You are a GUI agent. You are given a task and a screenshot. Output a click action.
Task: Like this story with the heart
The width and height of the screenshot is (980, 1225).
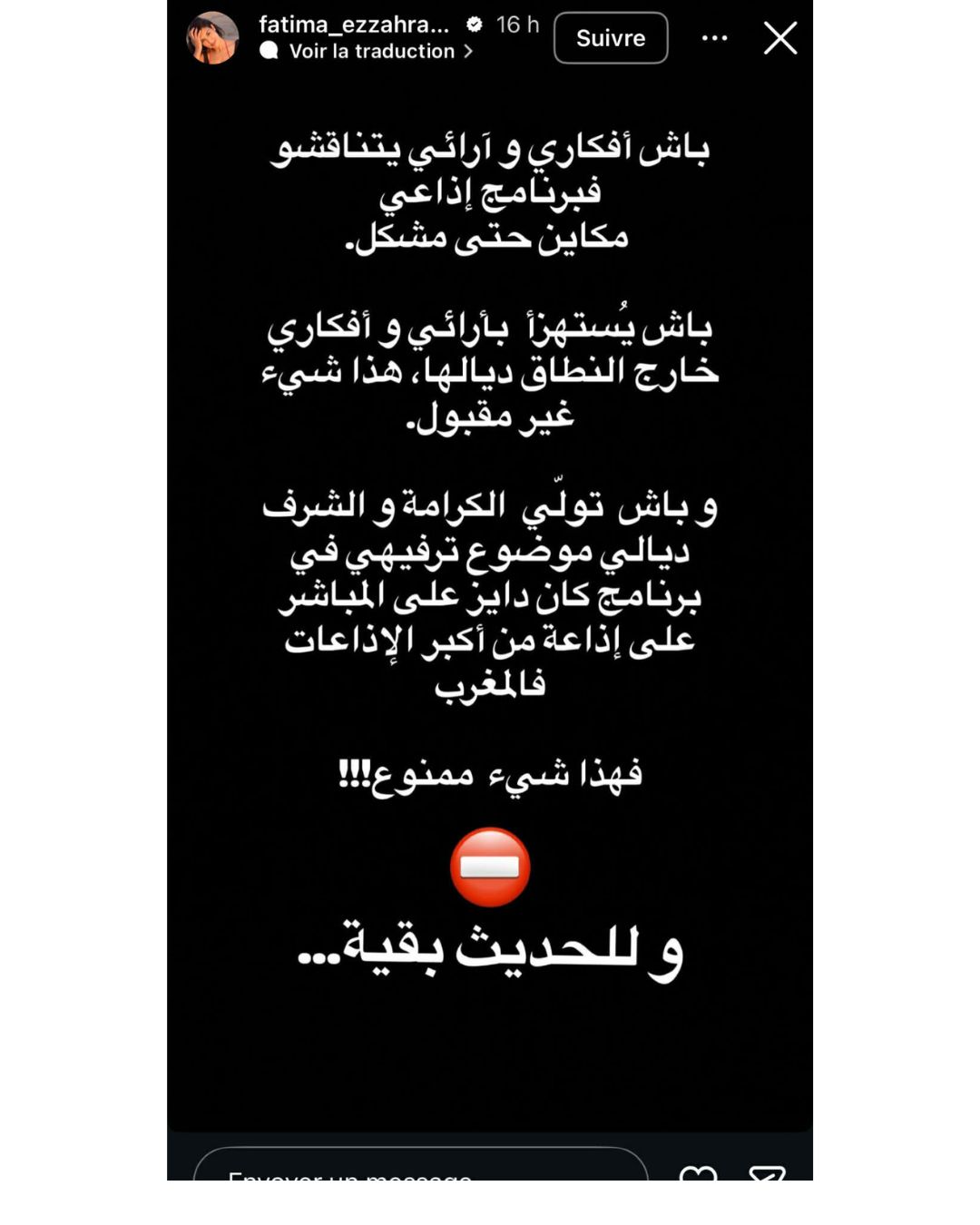coord(698,1173)
